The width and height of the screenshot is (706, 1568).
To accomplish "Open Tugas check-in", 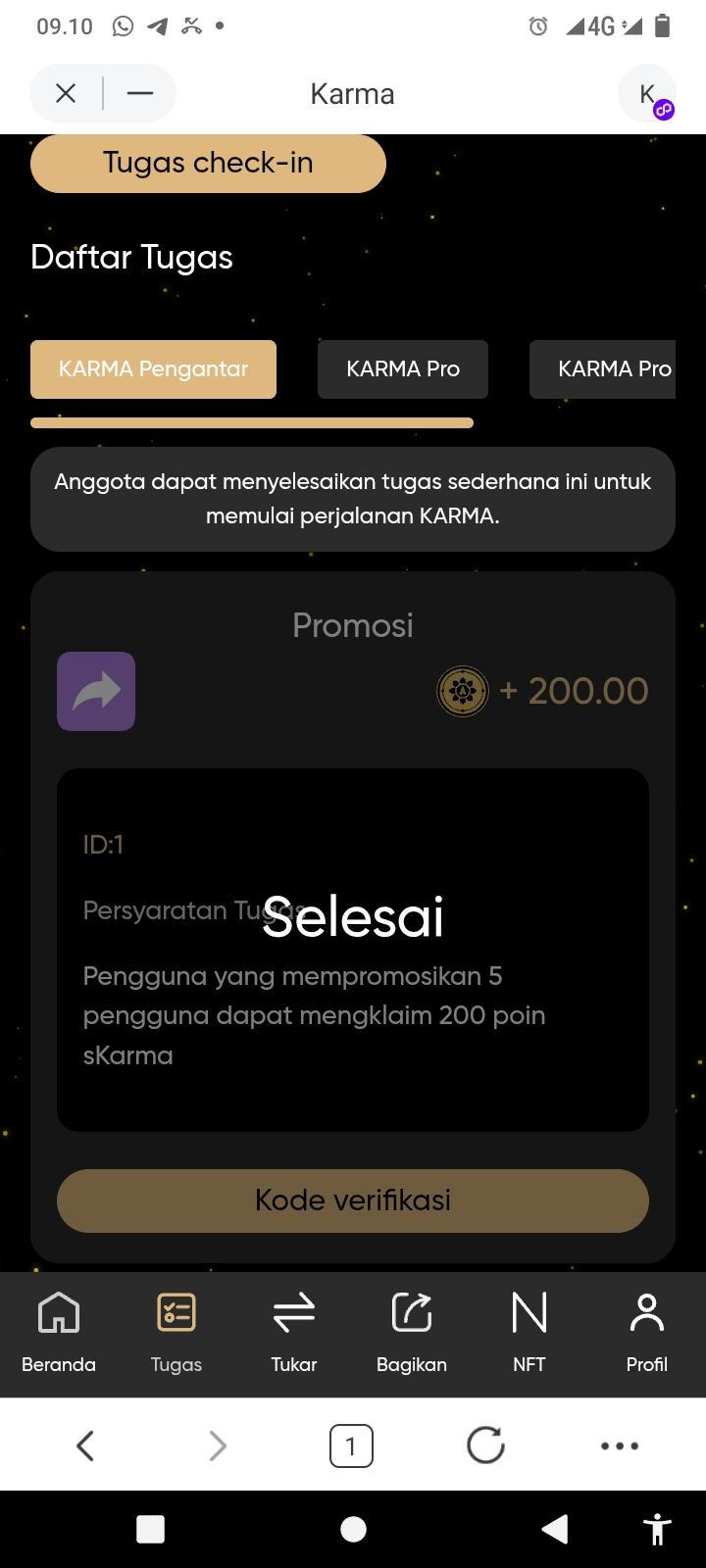I will point(208,163).
